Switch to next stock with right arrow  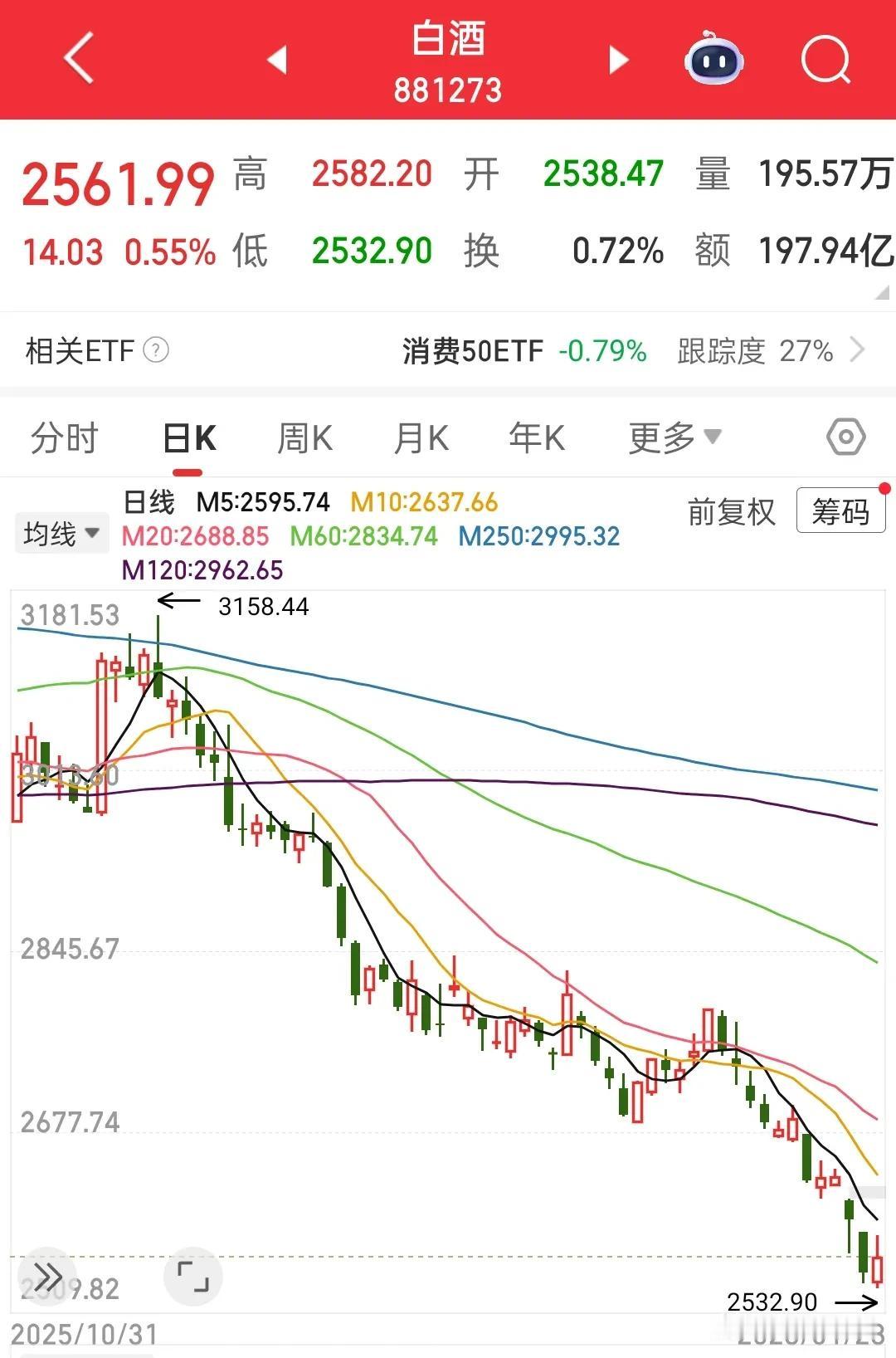616,60
